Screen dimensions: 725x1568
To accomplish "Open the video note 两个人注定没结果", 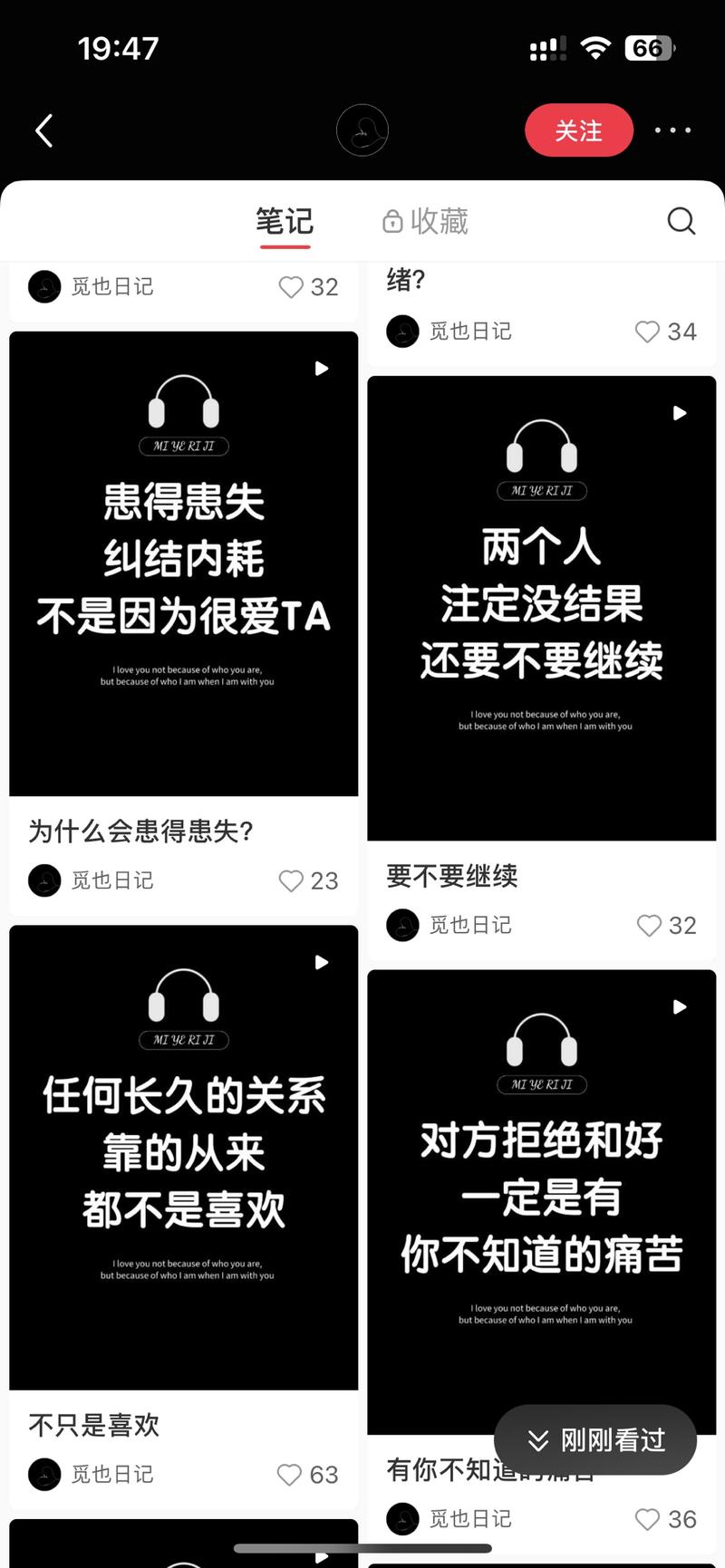I will pos(541,608).
